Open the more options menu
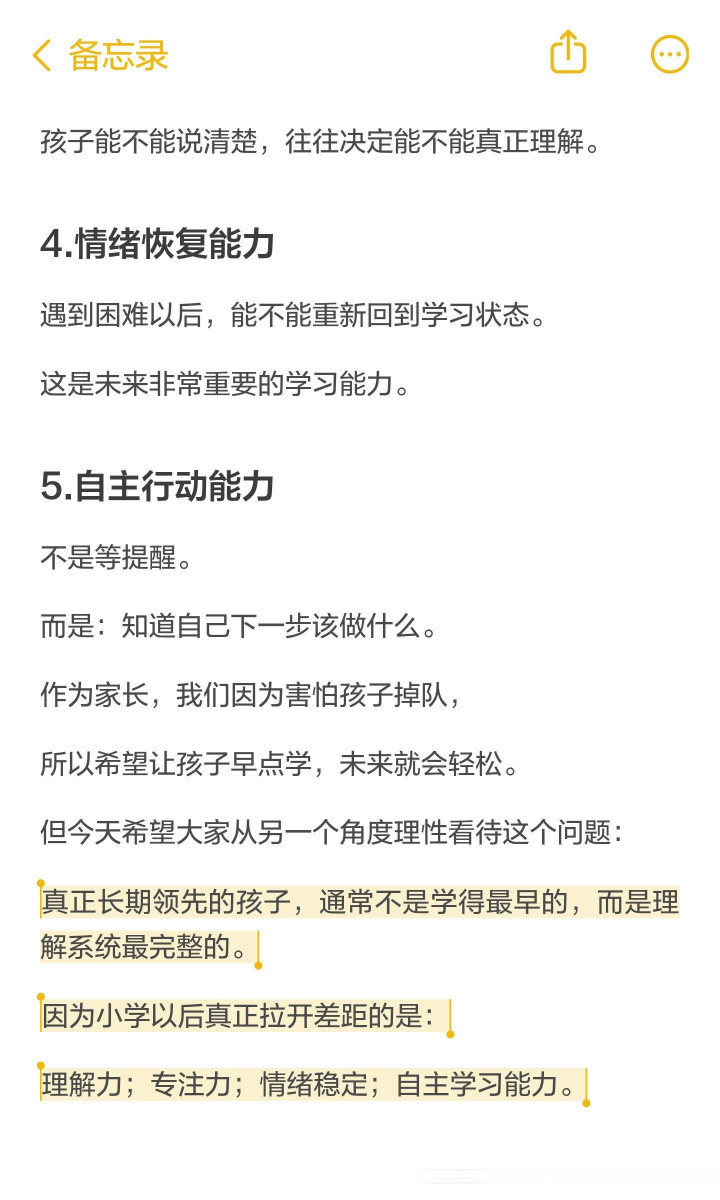 670,55
